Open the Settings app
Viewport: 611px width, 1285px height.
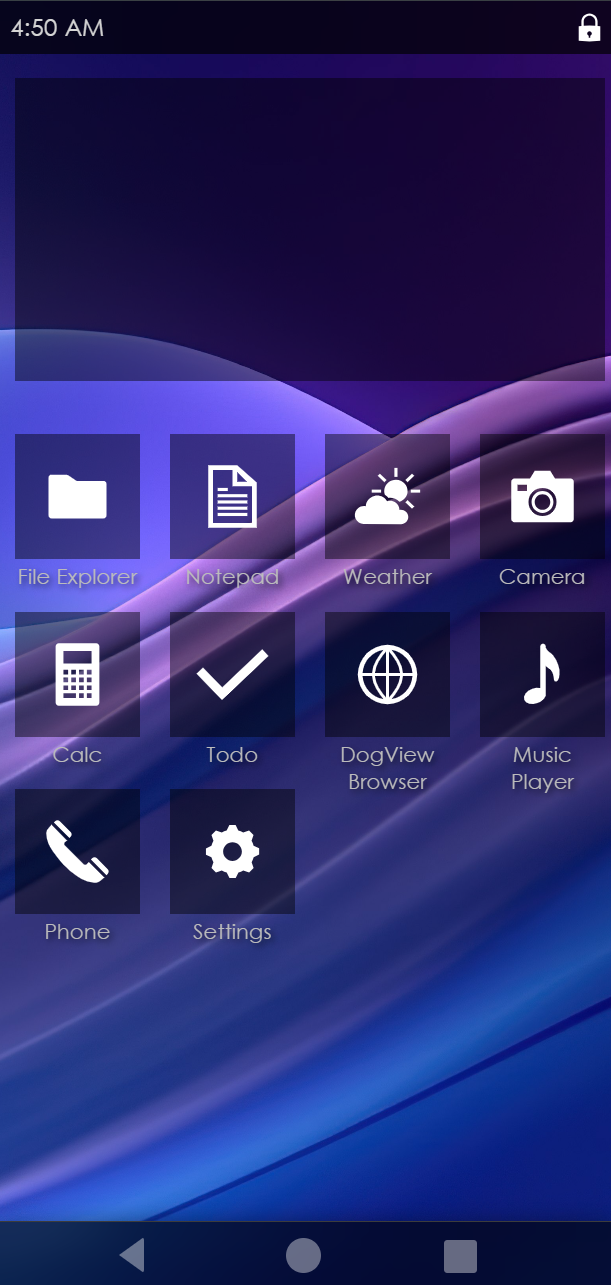[232, 851]
